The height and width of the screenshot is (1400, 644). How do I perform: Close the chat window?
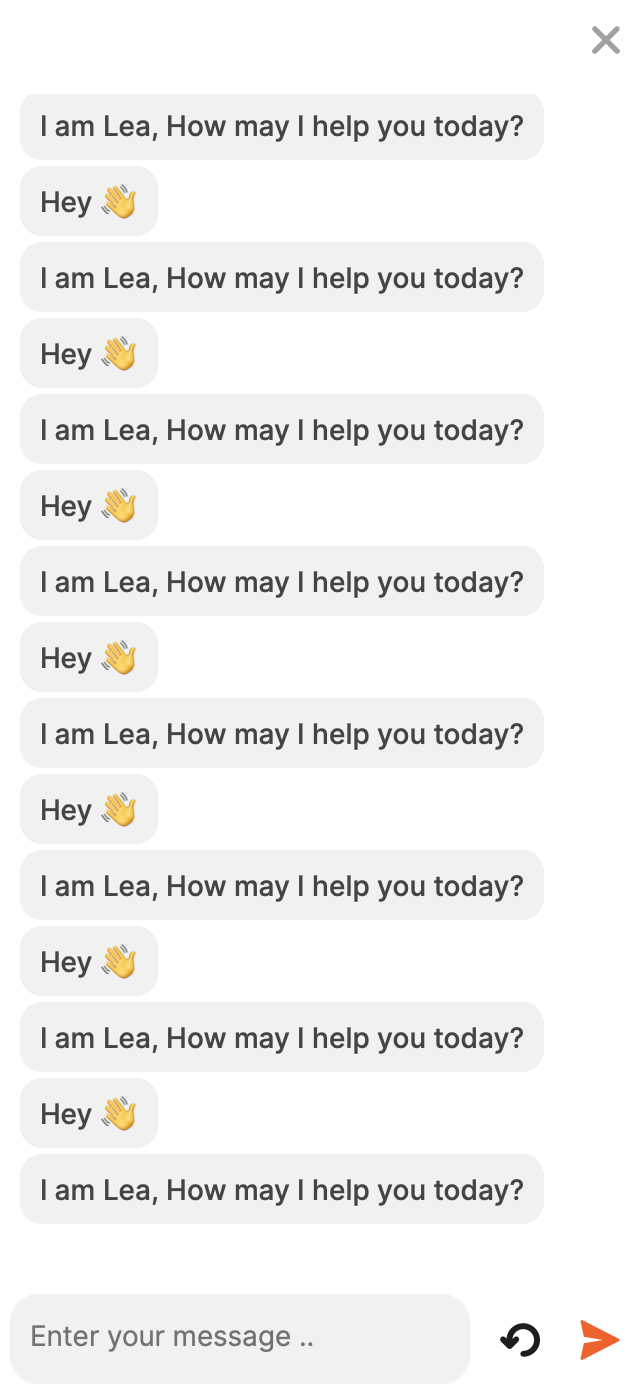pyautogui.click(x=606, y=40)
